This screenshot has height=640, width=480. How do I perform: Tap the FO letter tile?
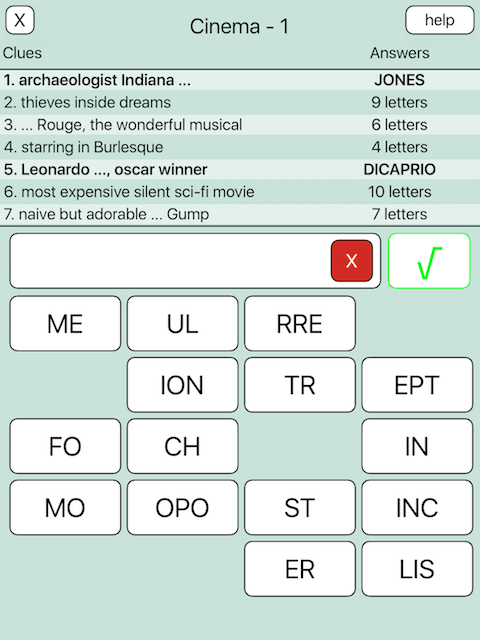(65, 446)
